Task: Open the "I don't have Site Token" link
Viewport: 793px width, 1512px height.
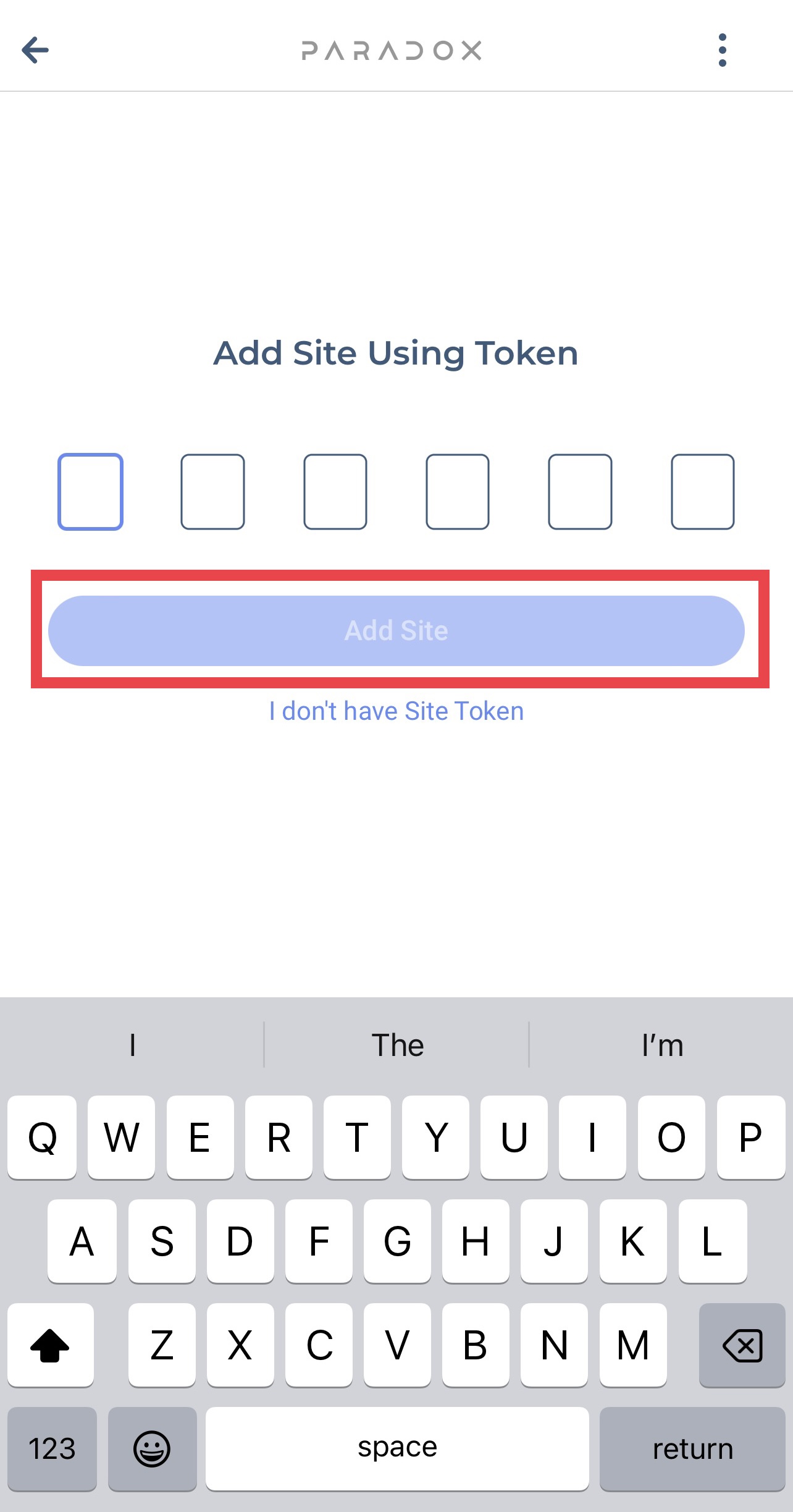Action: (x=396, y=711)
